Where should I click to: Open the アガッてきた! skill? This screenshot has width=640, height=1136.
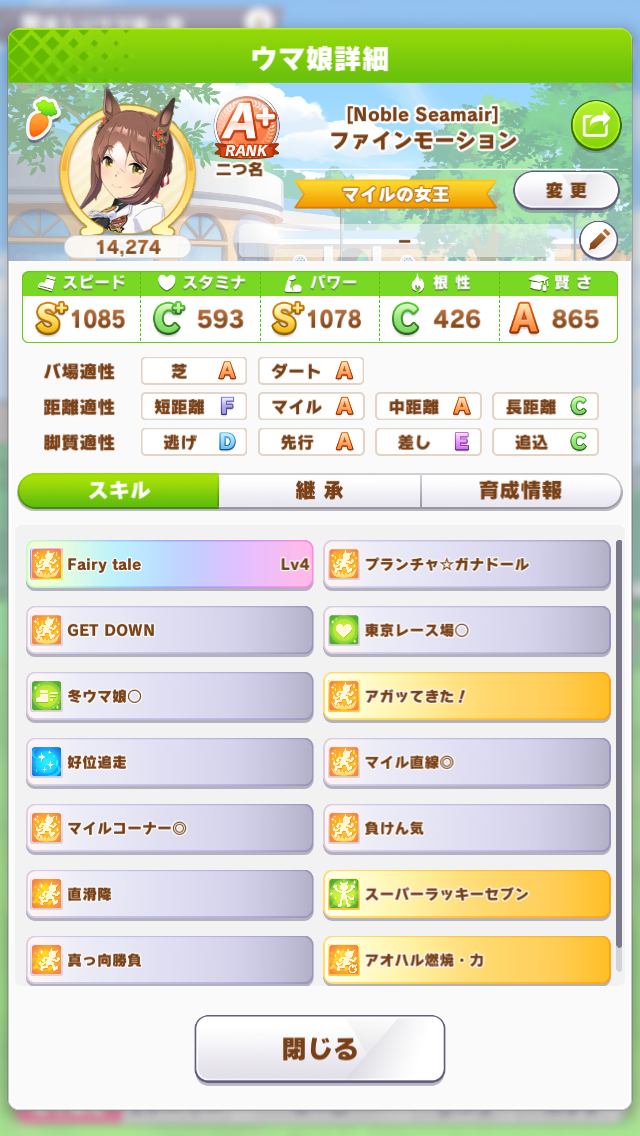(x=467, y=697)
